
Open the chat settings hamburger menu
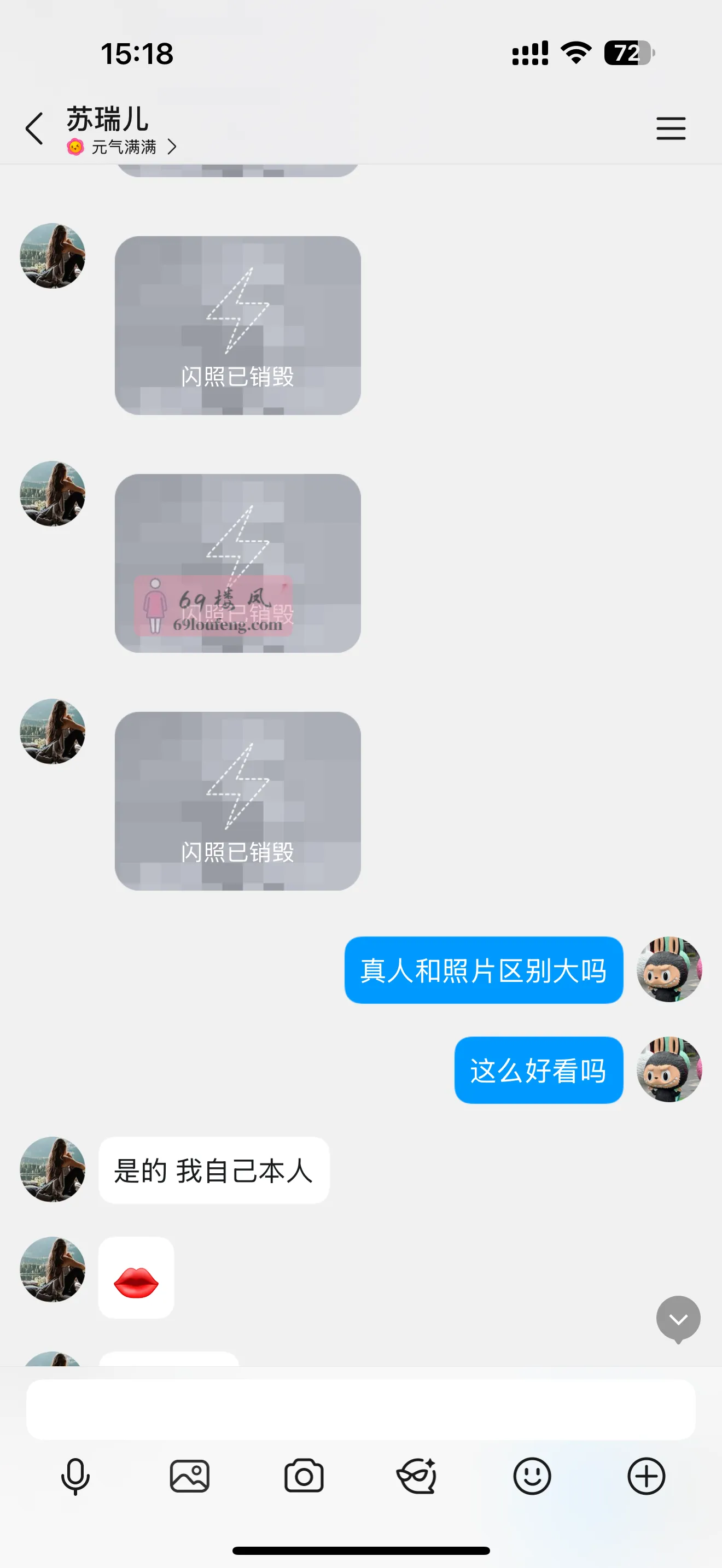[x=671, y=128]
